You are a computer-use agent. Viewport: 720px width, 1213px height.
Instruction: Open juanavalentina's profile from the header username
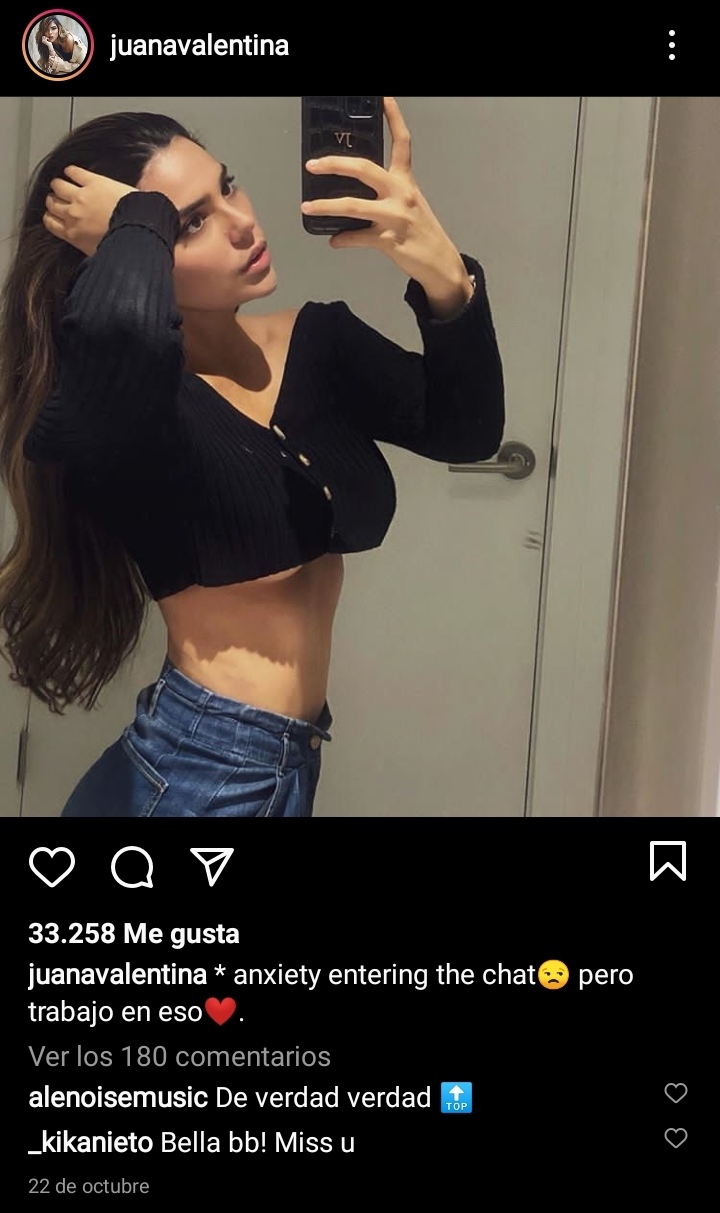click(199, 46)
